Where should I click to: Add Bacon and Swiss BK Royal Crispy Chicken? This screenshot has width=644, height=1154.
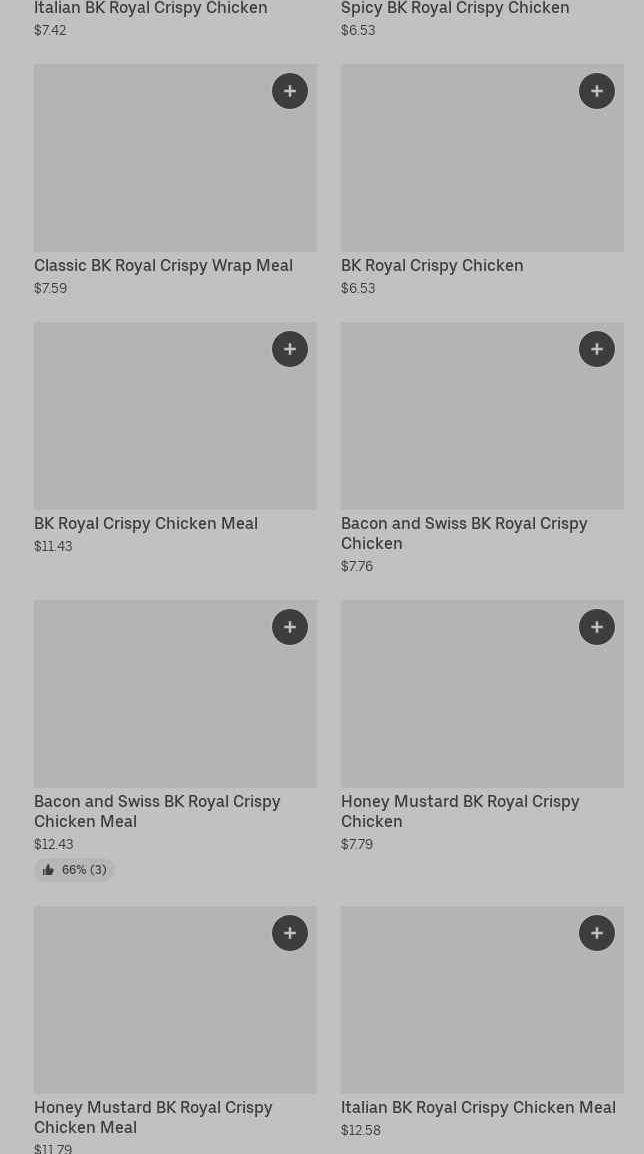pos(597,349)
